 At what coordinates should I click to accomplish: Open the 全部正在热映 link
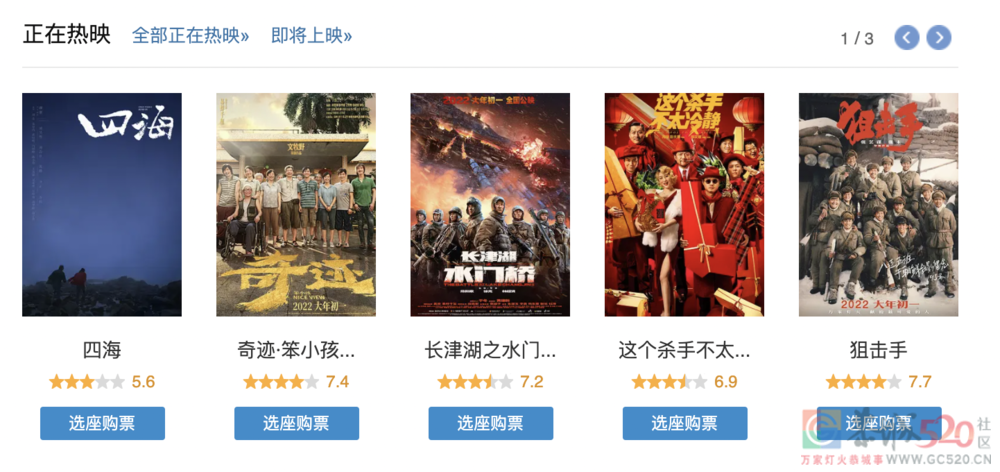click(190, 36)
